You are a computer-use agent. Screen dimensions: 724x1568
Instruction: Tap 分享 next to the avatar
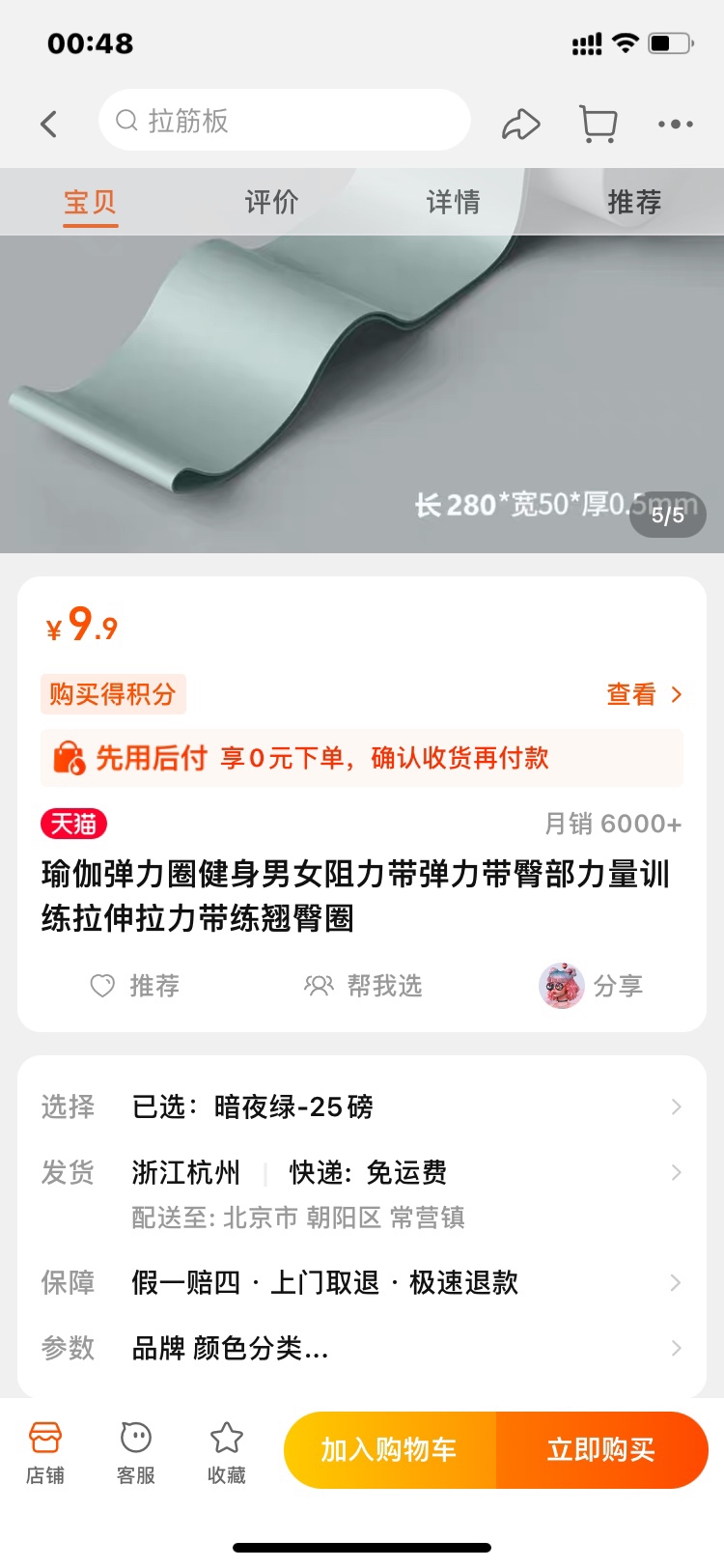point(616,986)
